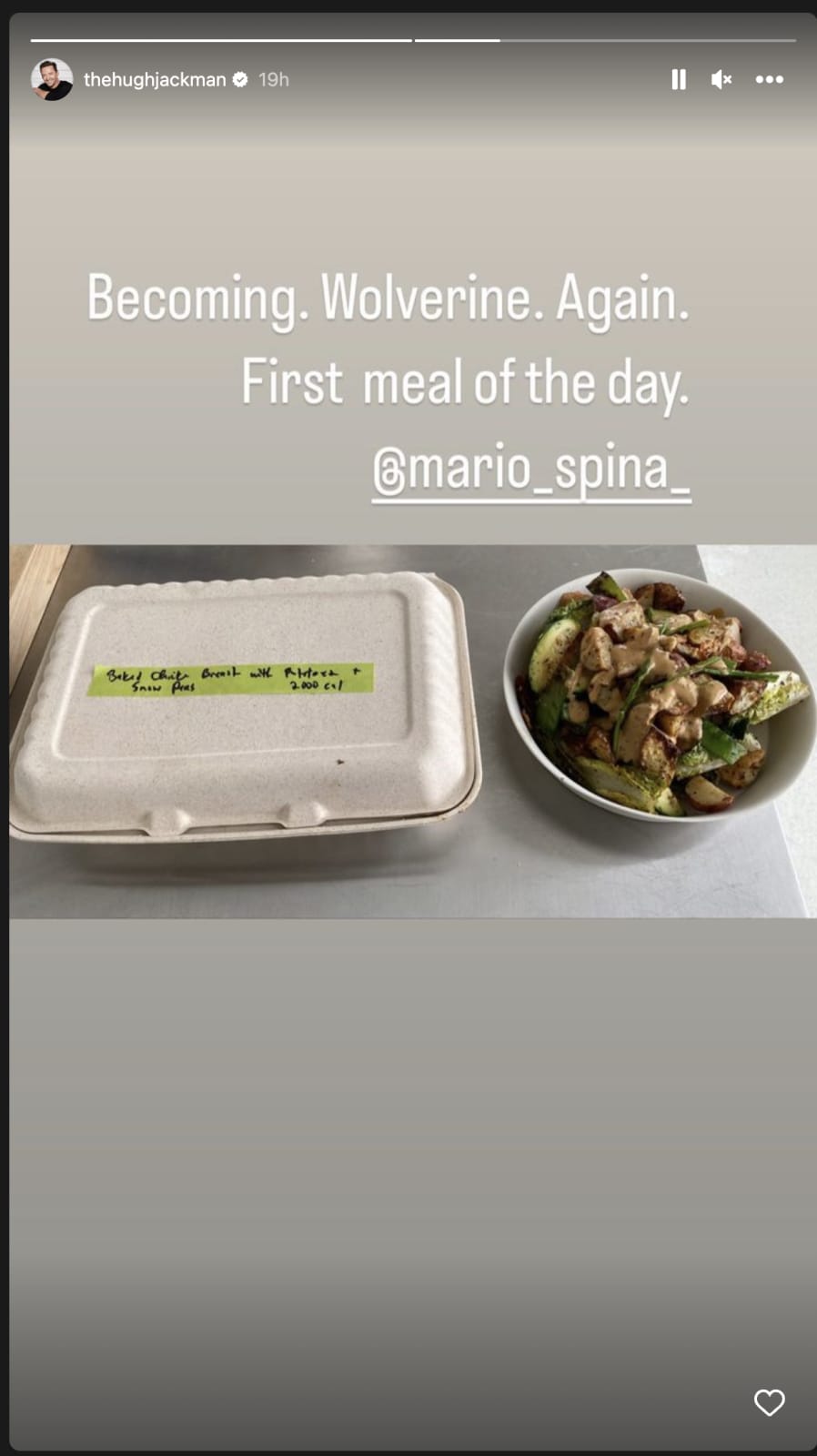This screenshot has height=1456, width=817.
Task: Tap thehughjackman username
Action: click(155, 80)
